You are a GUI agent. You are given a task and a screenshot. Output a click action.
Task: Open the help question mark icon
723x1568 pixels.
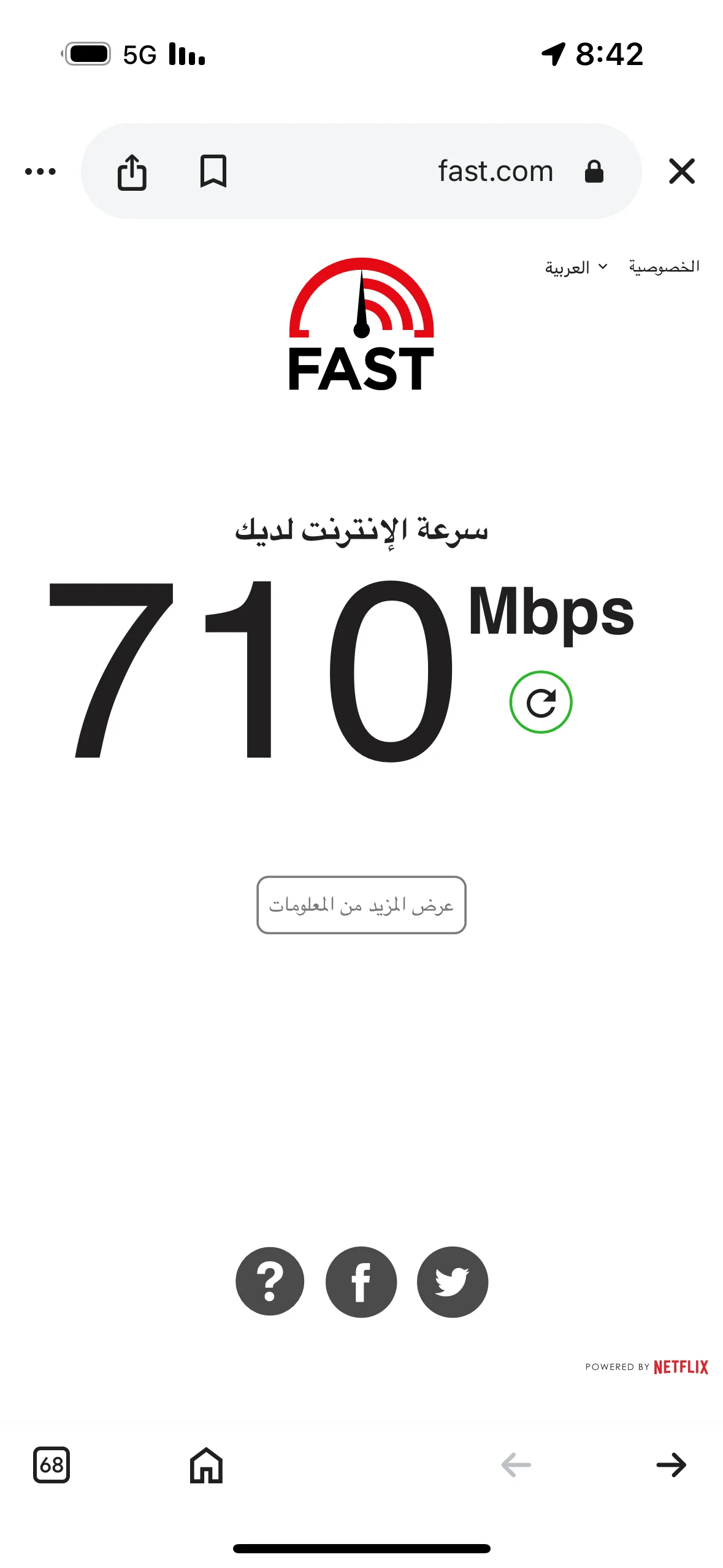pos(270,1282)
